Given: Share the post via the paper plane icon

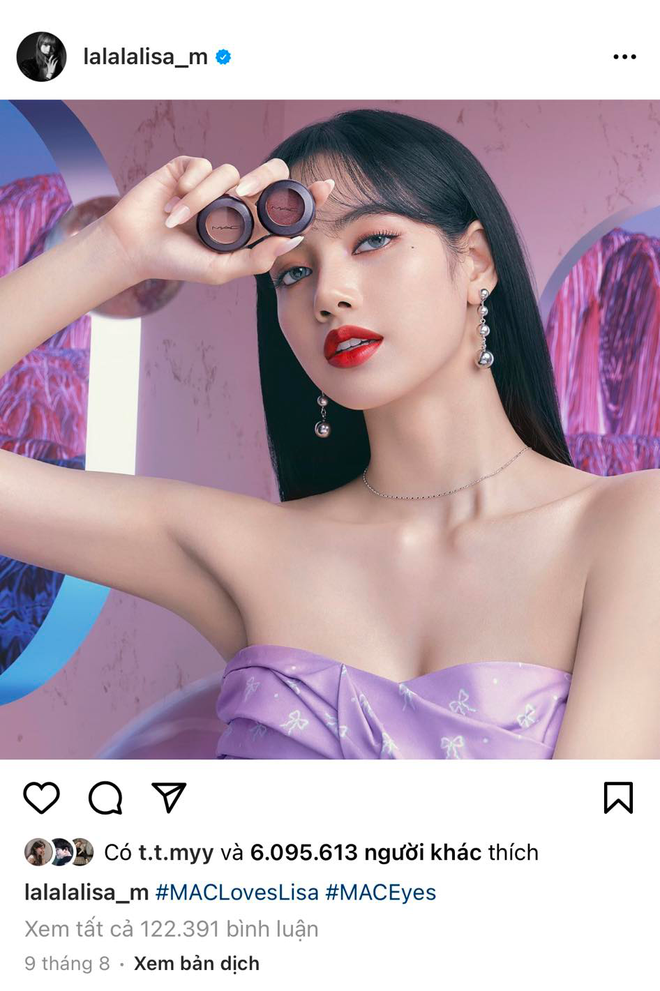Looking at the screenshot, I should tap(169, 797).
